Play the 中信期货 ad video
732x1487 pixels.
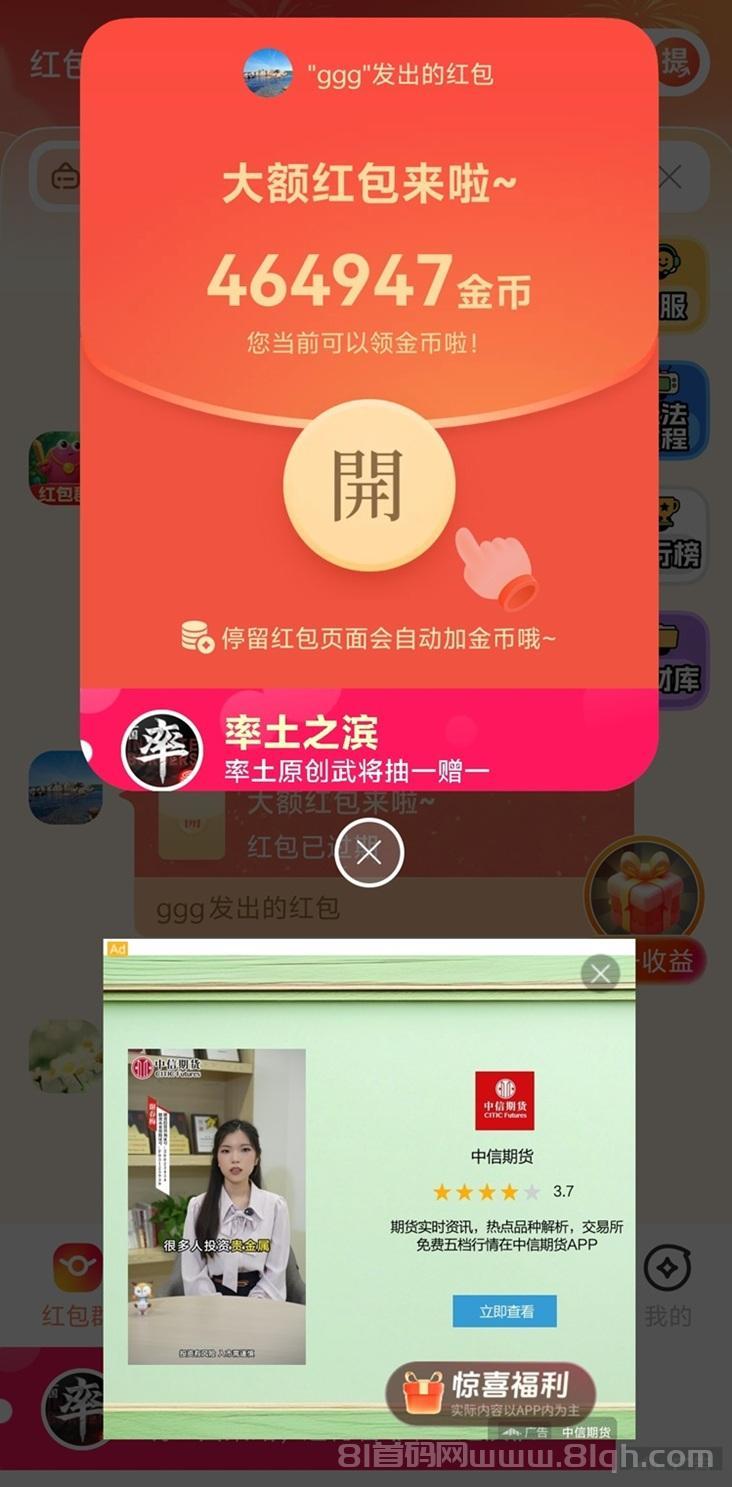(x=216, y=1206)
